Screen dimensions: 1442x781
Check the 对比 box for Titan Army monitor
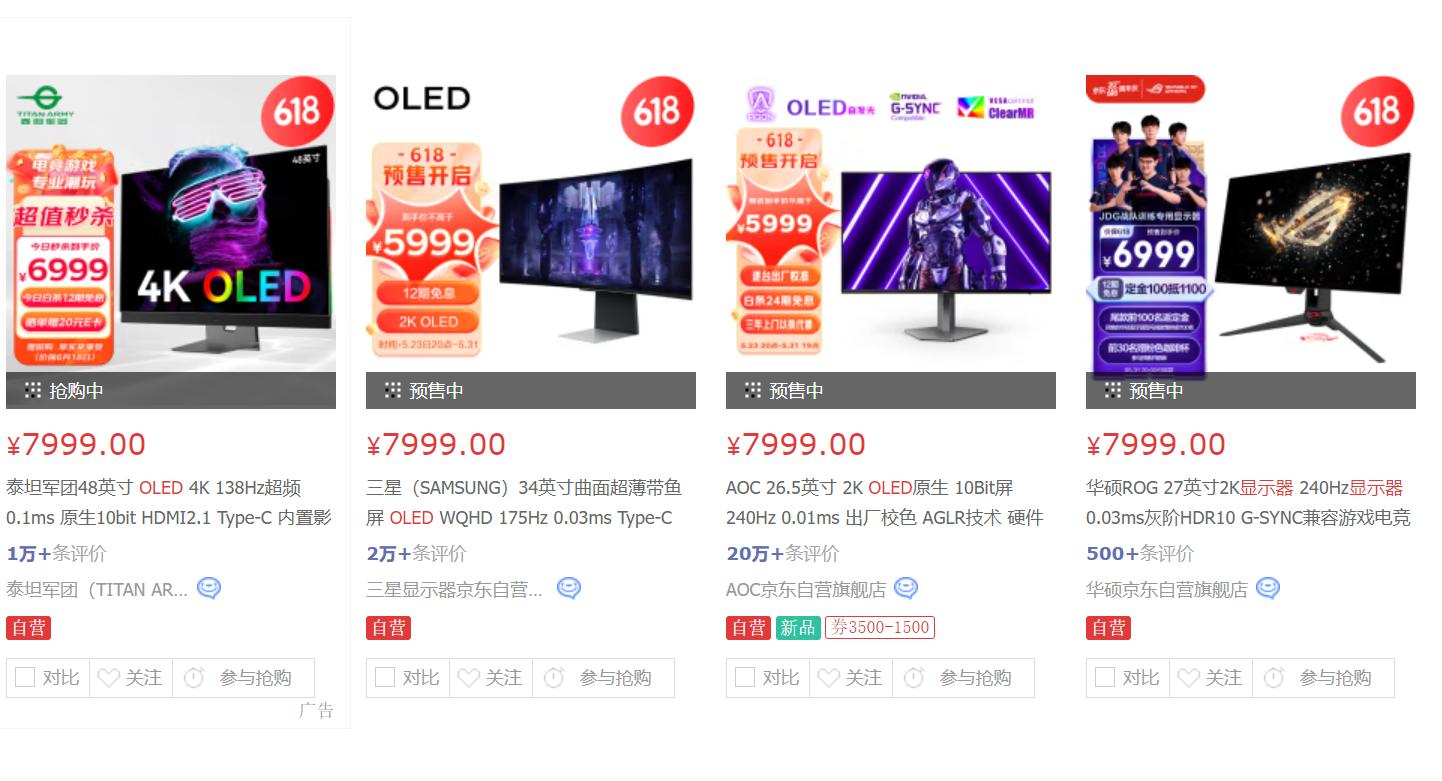[x=25, y=678]
